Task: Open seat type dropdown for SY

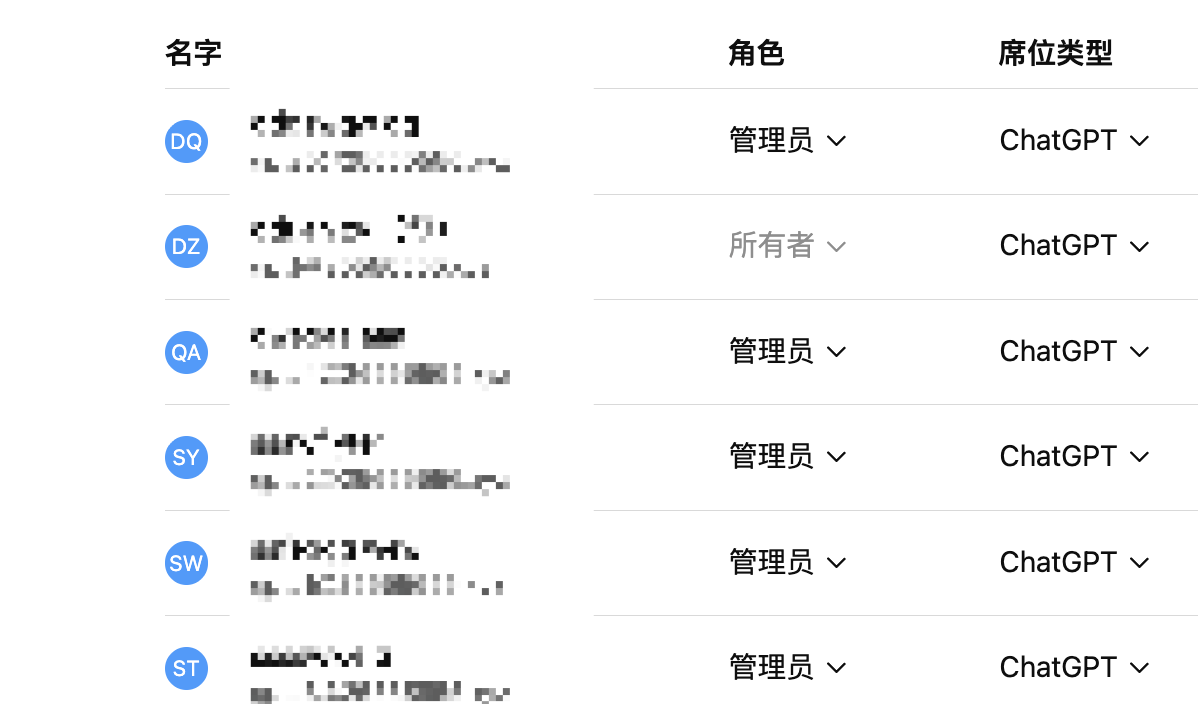Action: tap(1074, 456)
